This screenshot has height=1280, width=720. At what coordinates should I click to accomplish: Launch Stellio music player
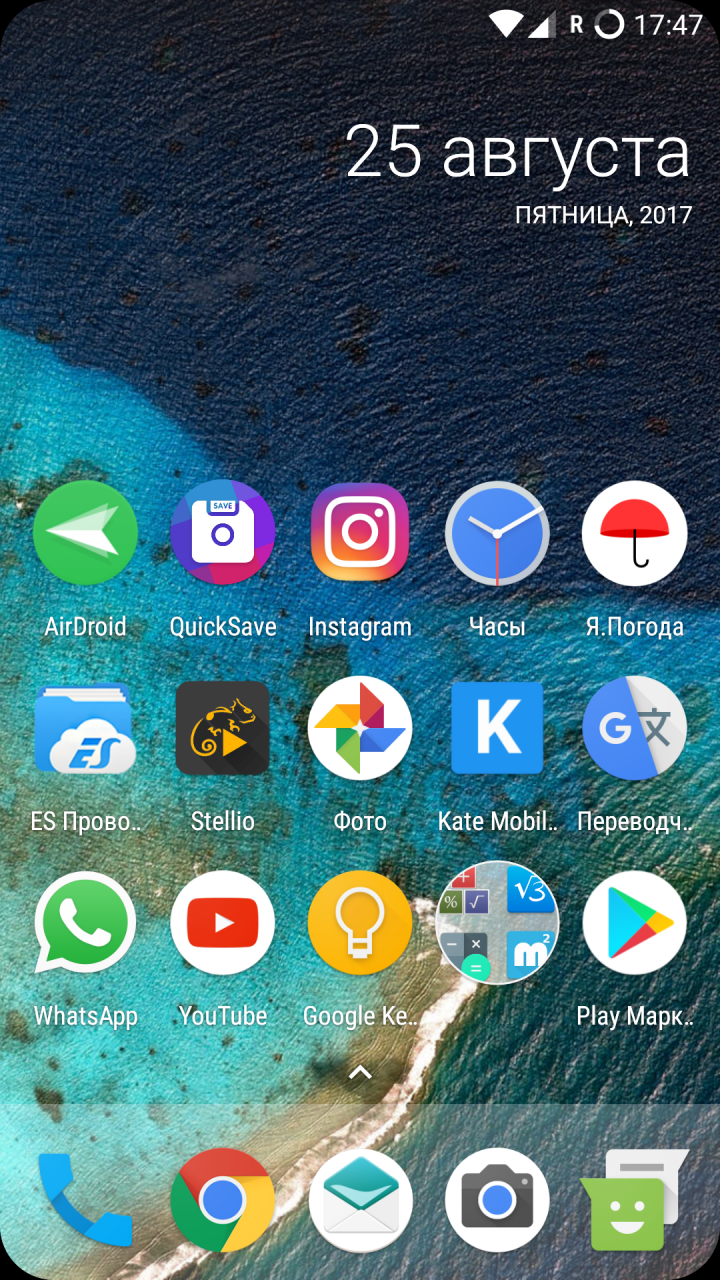click(223, 729)
